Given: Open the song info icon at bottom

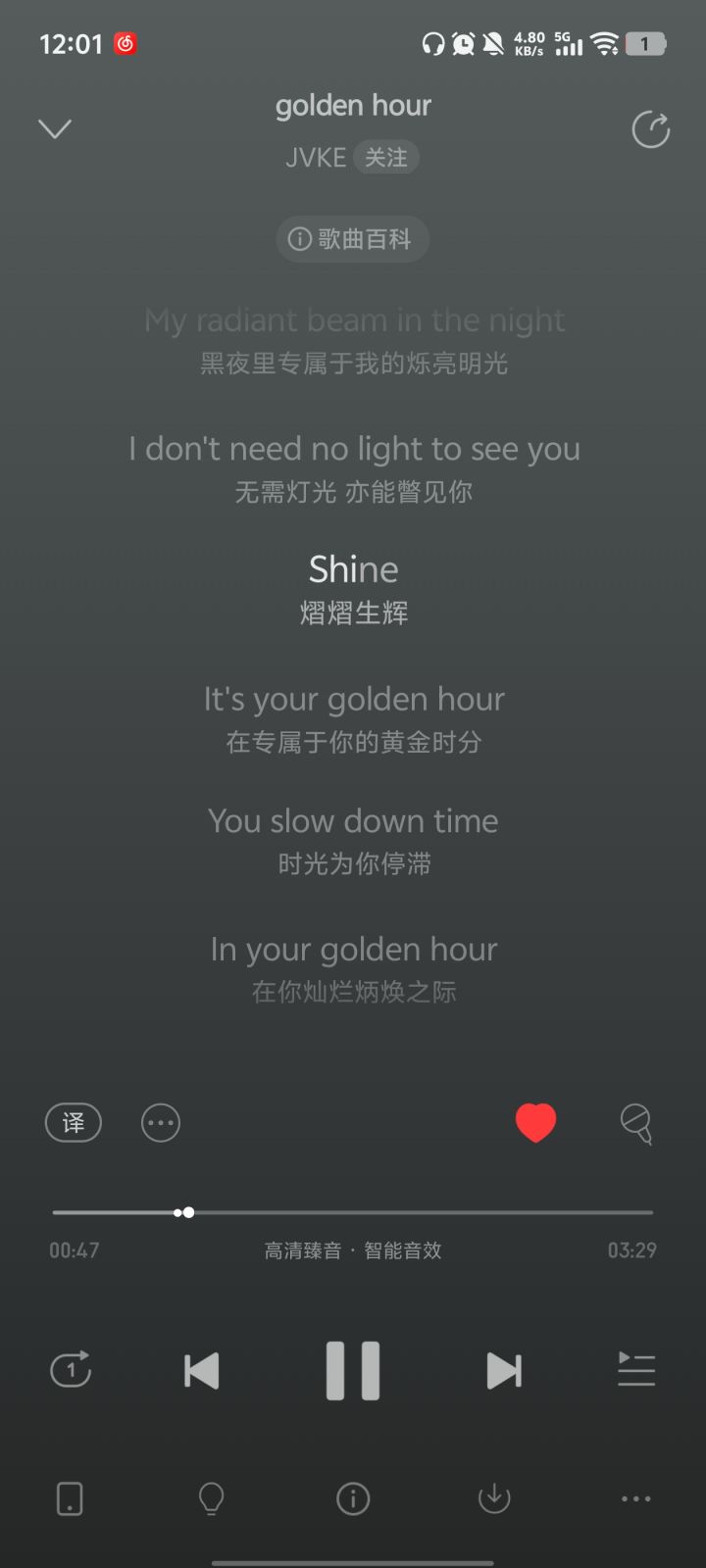Looking at the screenshot, I should 353,1498.
